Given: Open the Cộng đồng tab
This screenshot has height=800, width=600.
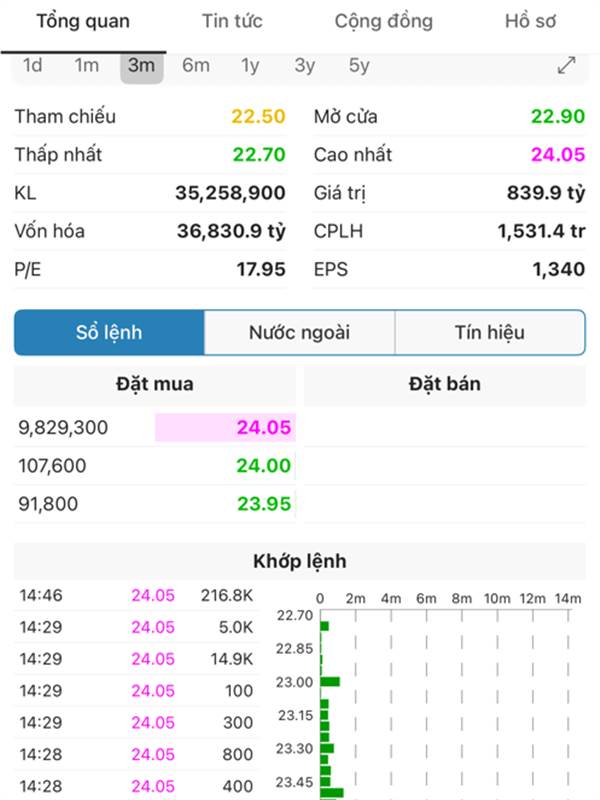Looking at the screenshot, I should 384,21.
